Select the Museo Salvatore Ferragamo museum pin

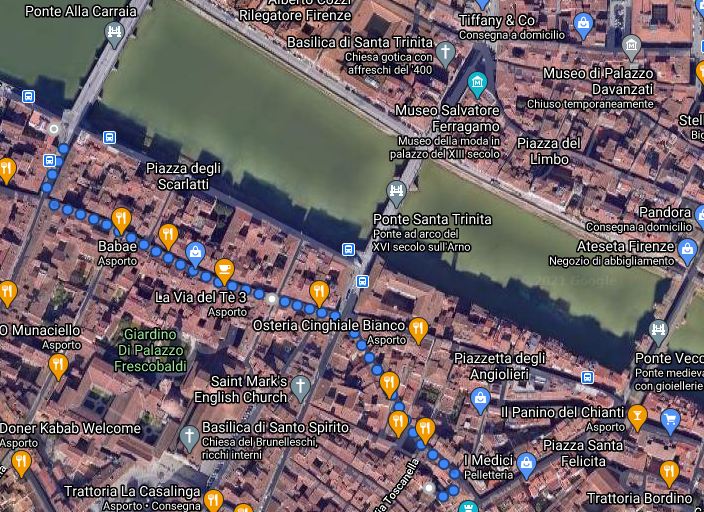tap(477, 84)
